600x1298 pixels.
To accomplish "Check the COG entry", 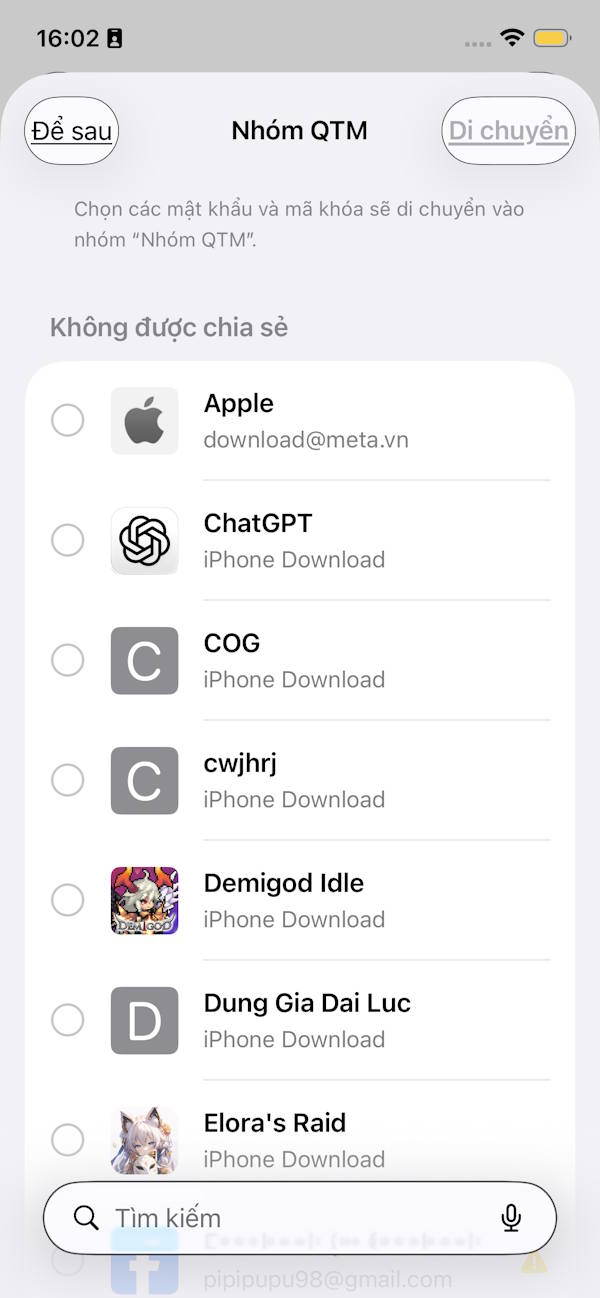I will 68,660.
